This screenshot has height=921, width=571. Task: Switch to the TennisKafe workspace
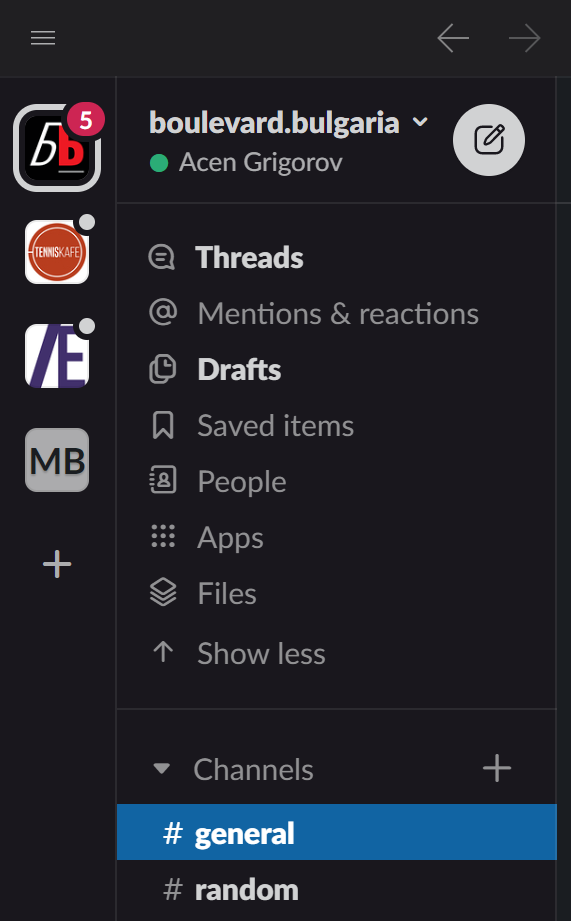tap(57, 252)
